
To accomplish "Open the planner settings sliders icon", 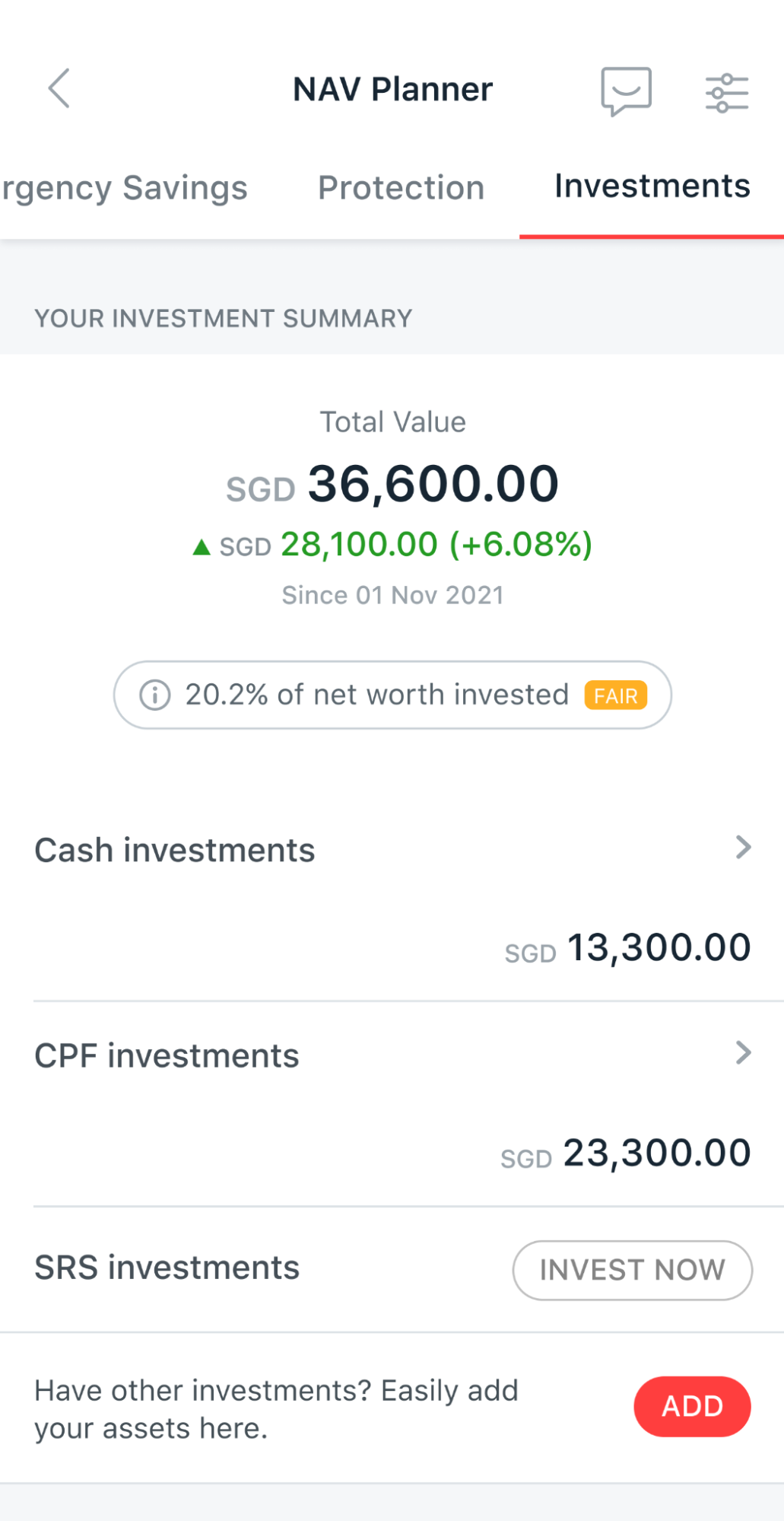I will (727, 93).
